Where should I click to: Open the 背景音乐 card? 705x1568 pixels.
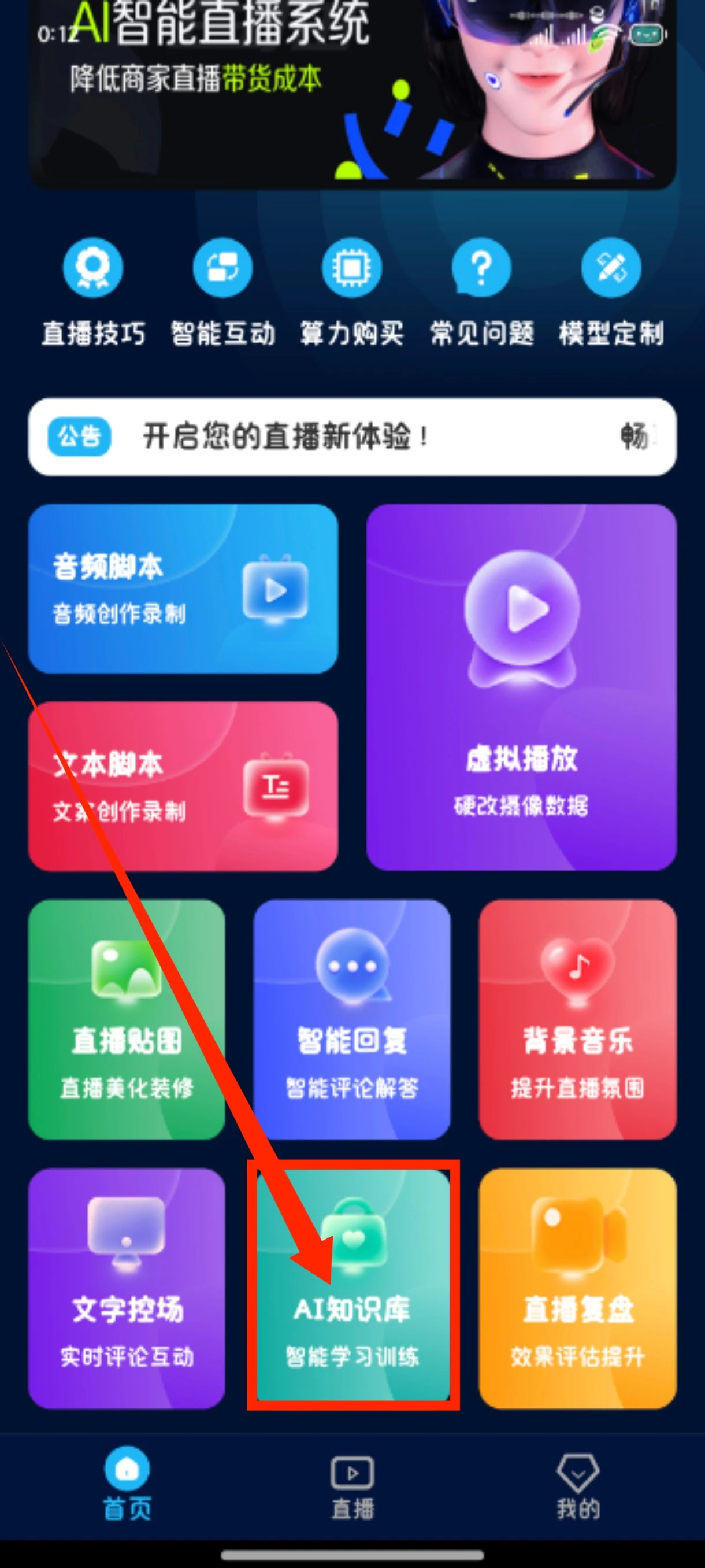(x=577, y=1019)
